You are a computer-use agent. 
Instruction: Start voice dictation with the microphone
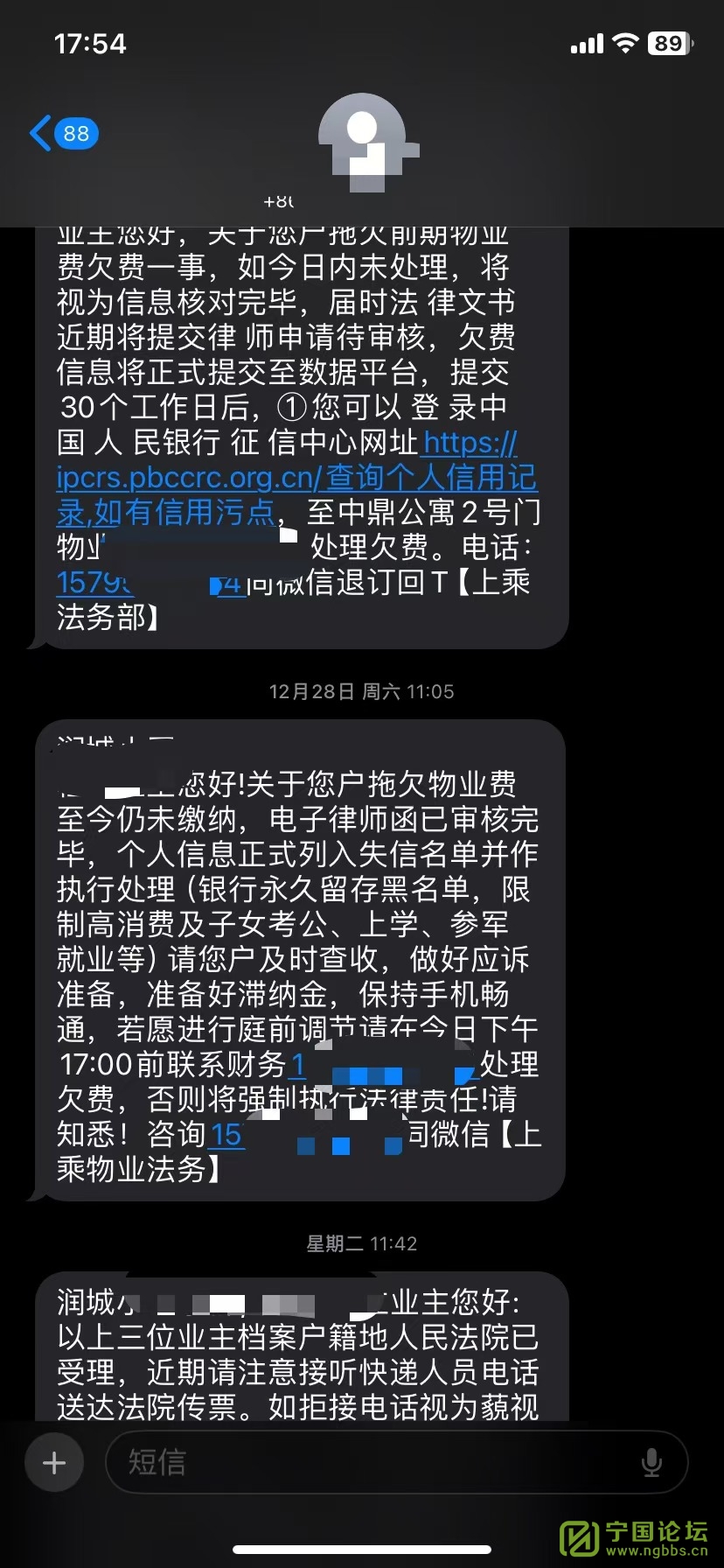[x=651, y=1462]
